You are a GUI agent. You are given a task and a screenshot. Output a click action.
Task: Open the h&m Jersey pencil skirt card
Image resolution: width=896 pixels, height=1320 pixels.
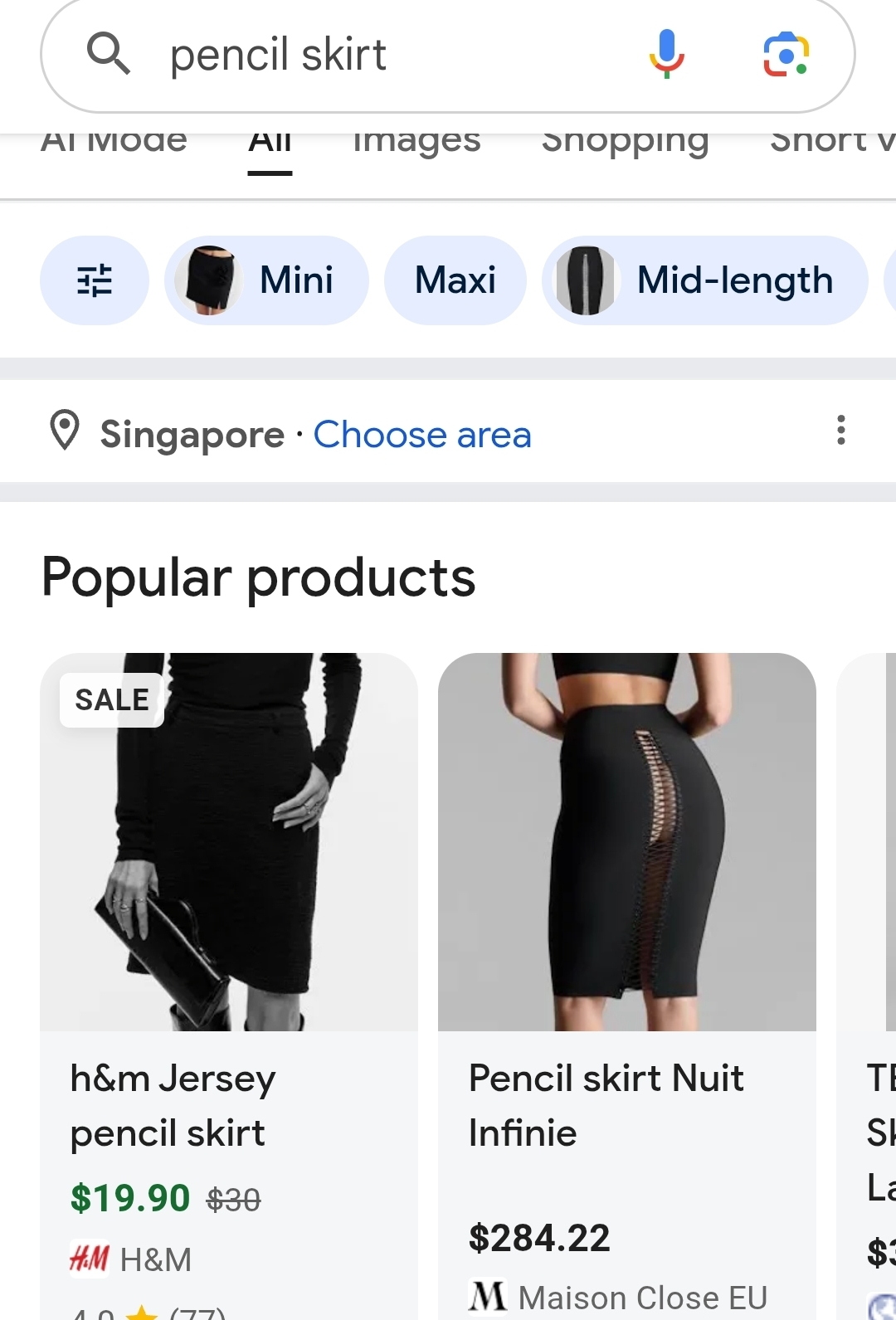pos(229,913)
